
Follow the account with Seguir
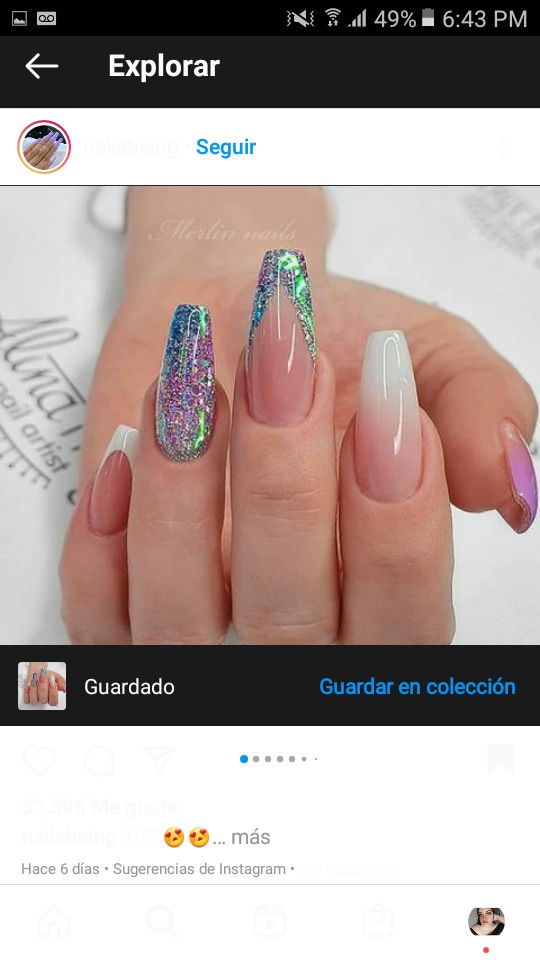pos(226,147)
